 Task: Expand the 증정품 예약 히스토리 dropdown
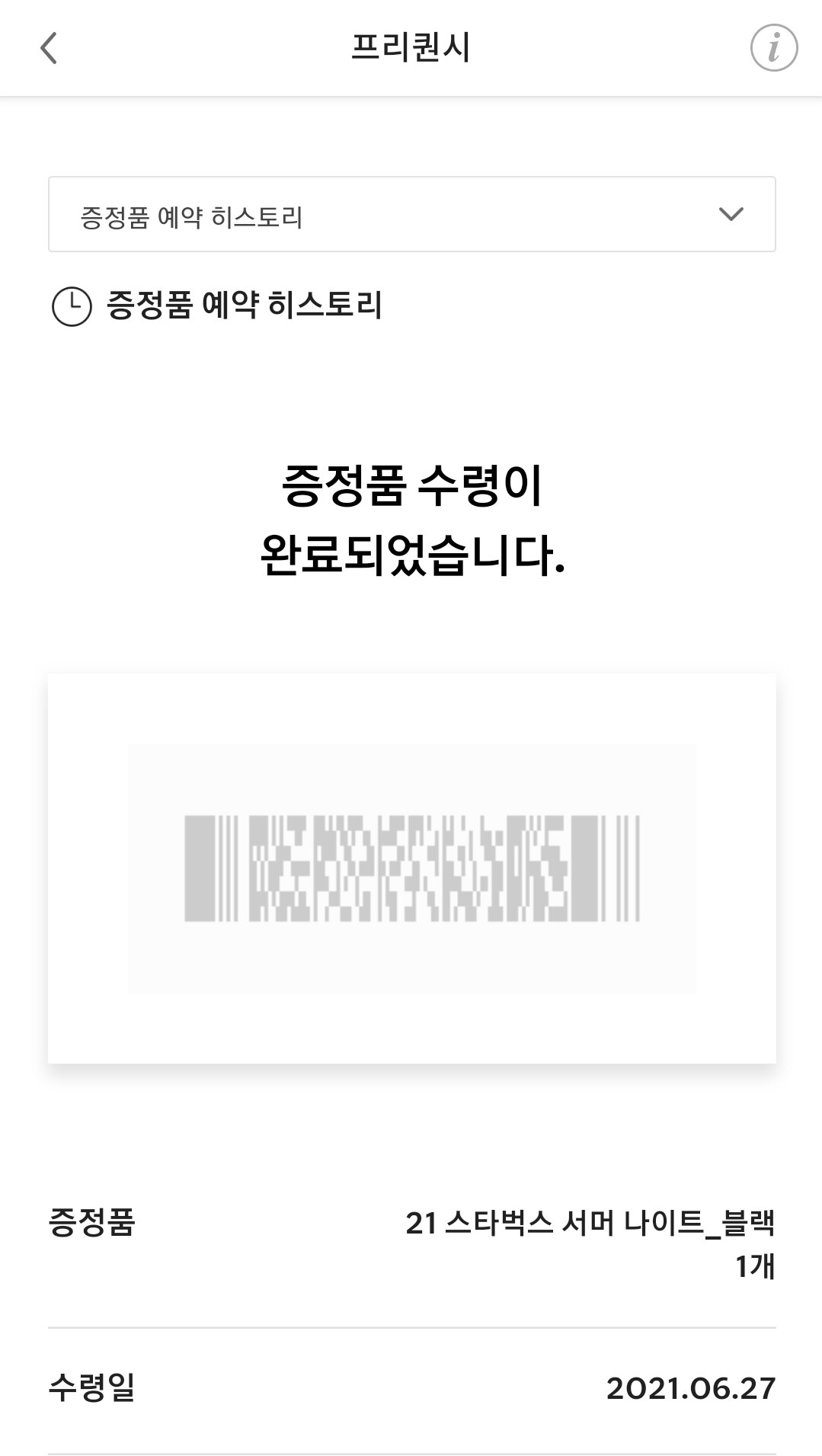click(411, 214)
